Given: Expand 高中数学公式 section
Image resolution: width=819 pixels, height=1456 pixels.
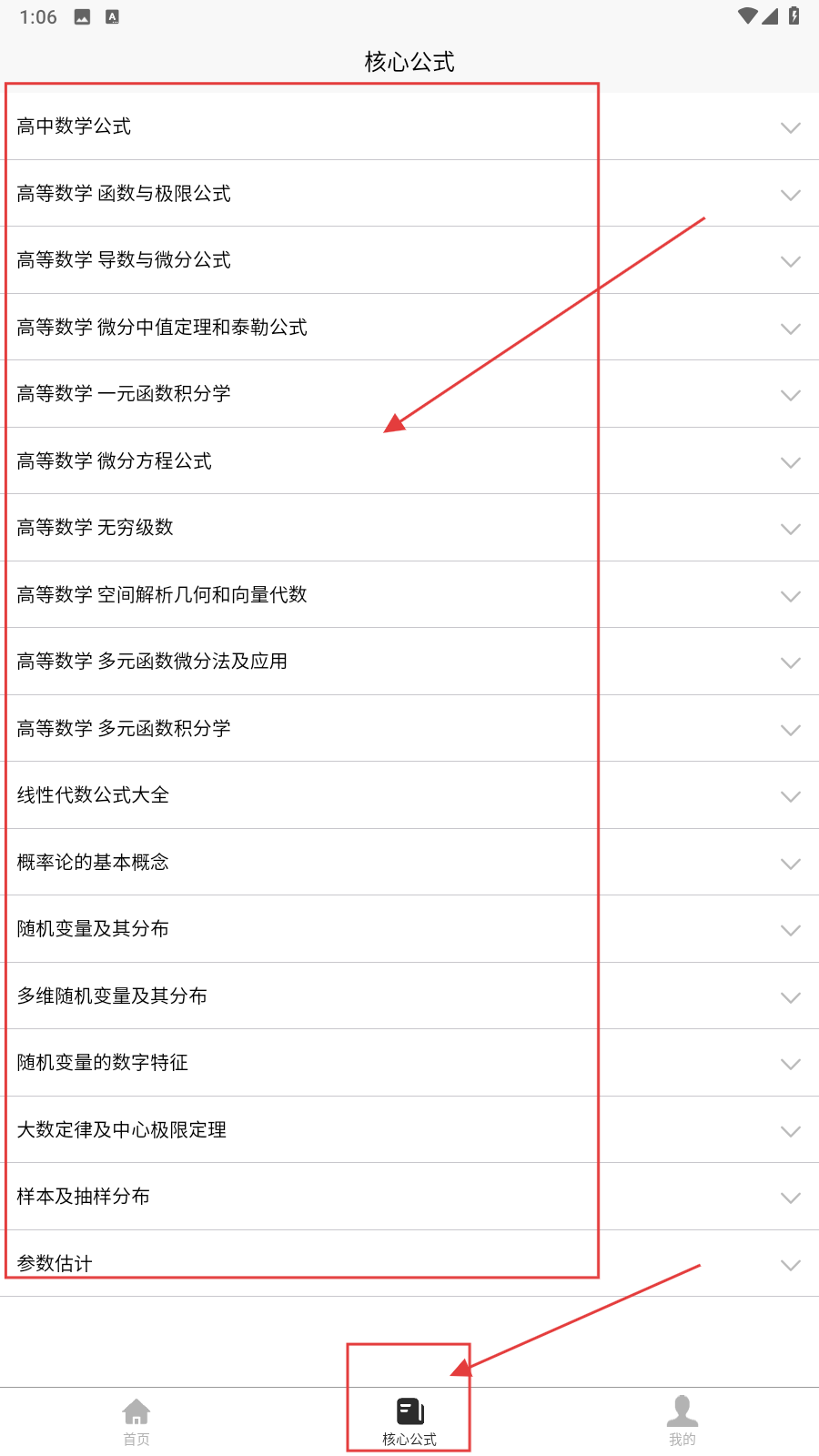Looking at the screenshot, I should pyautogui.click(x=409, y=126).
